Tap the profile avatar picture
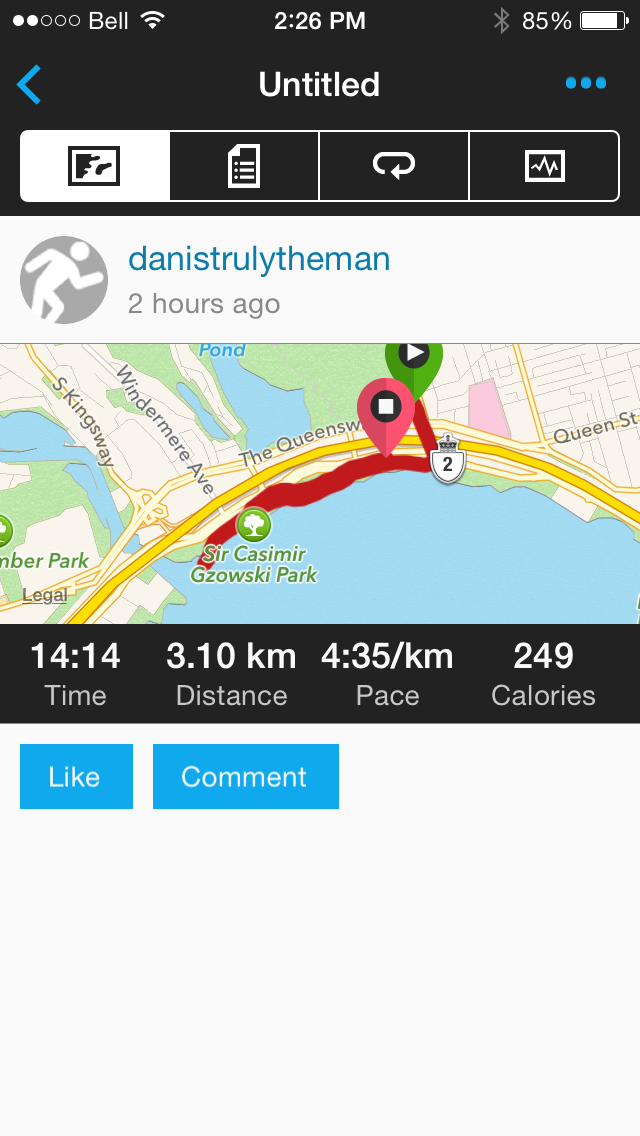640x1136 pixels. (x=64, y=280)
